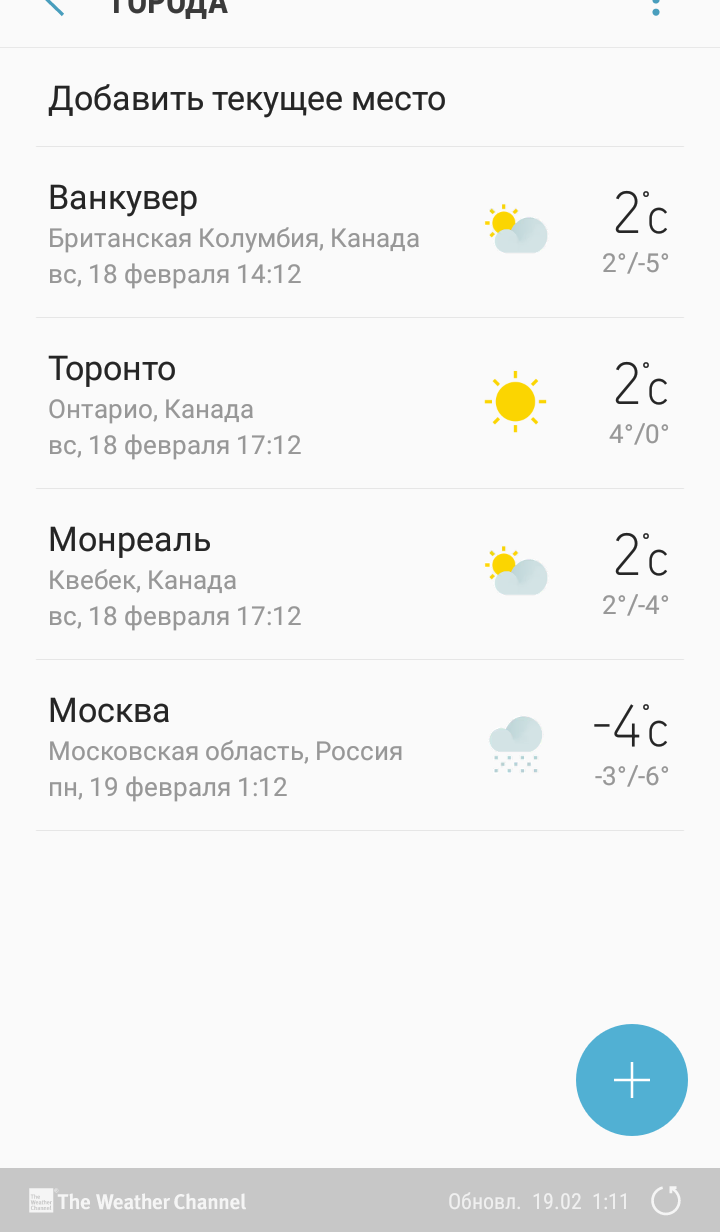View Москва weather details
Viewport: 720px width, 1232px height.
(x=360, y=746)
